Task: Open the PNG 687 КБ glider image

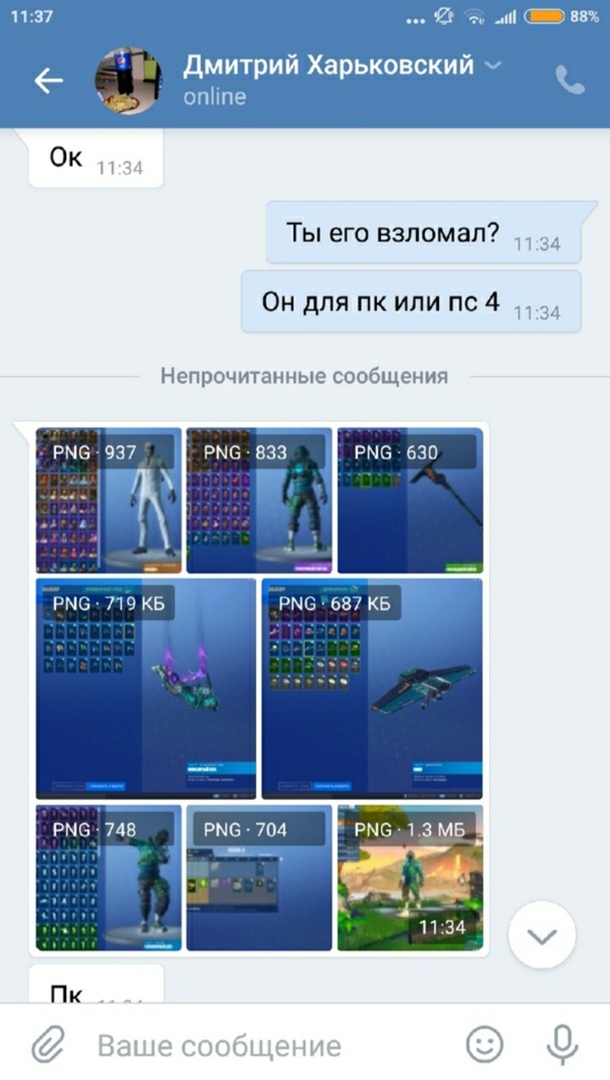Action: pyautogui.click(x=372, y=689)
